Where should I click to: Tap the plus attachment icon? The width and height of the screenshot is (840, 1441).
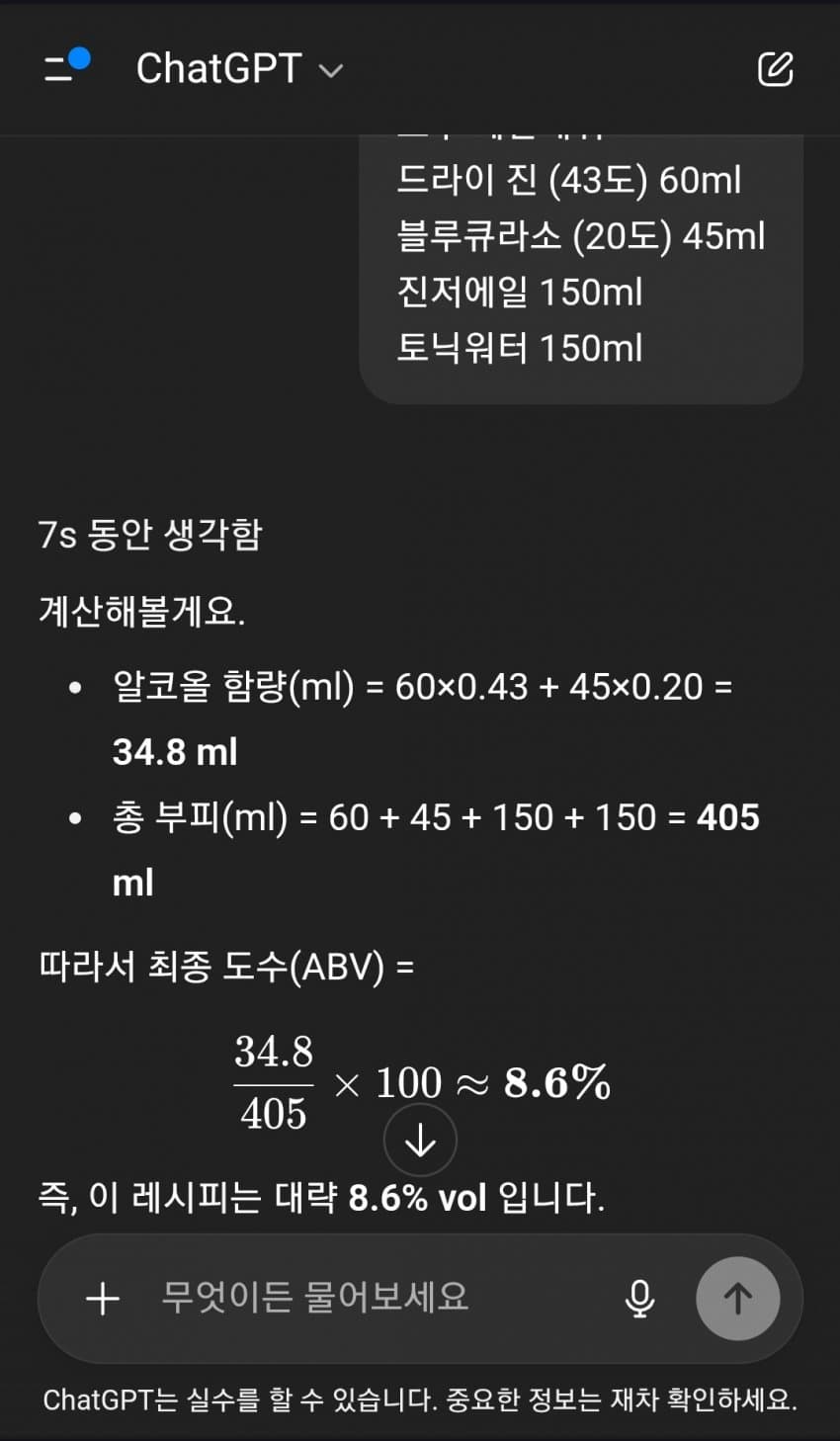103,1298
